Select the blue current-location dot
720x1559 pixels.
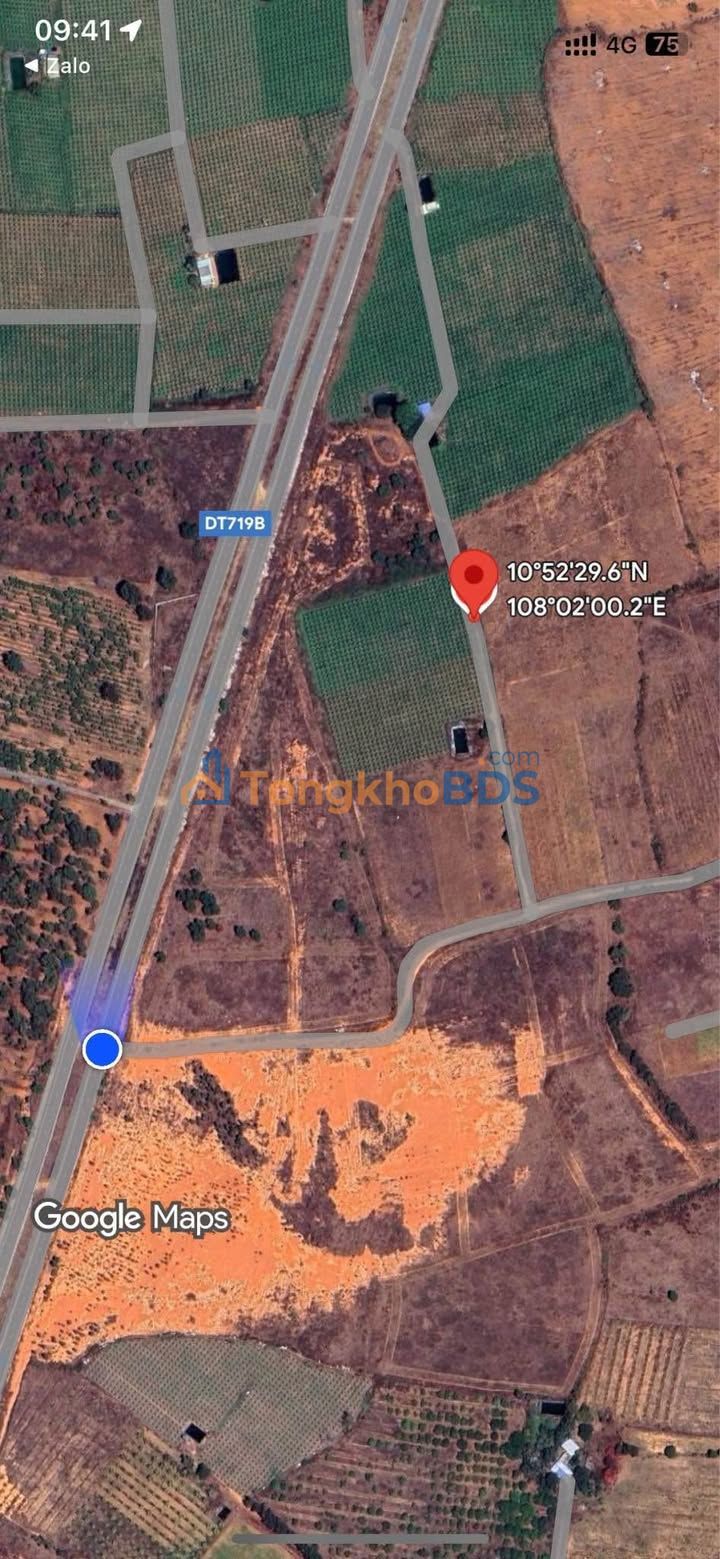102,1049
